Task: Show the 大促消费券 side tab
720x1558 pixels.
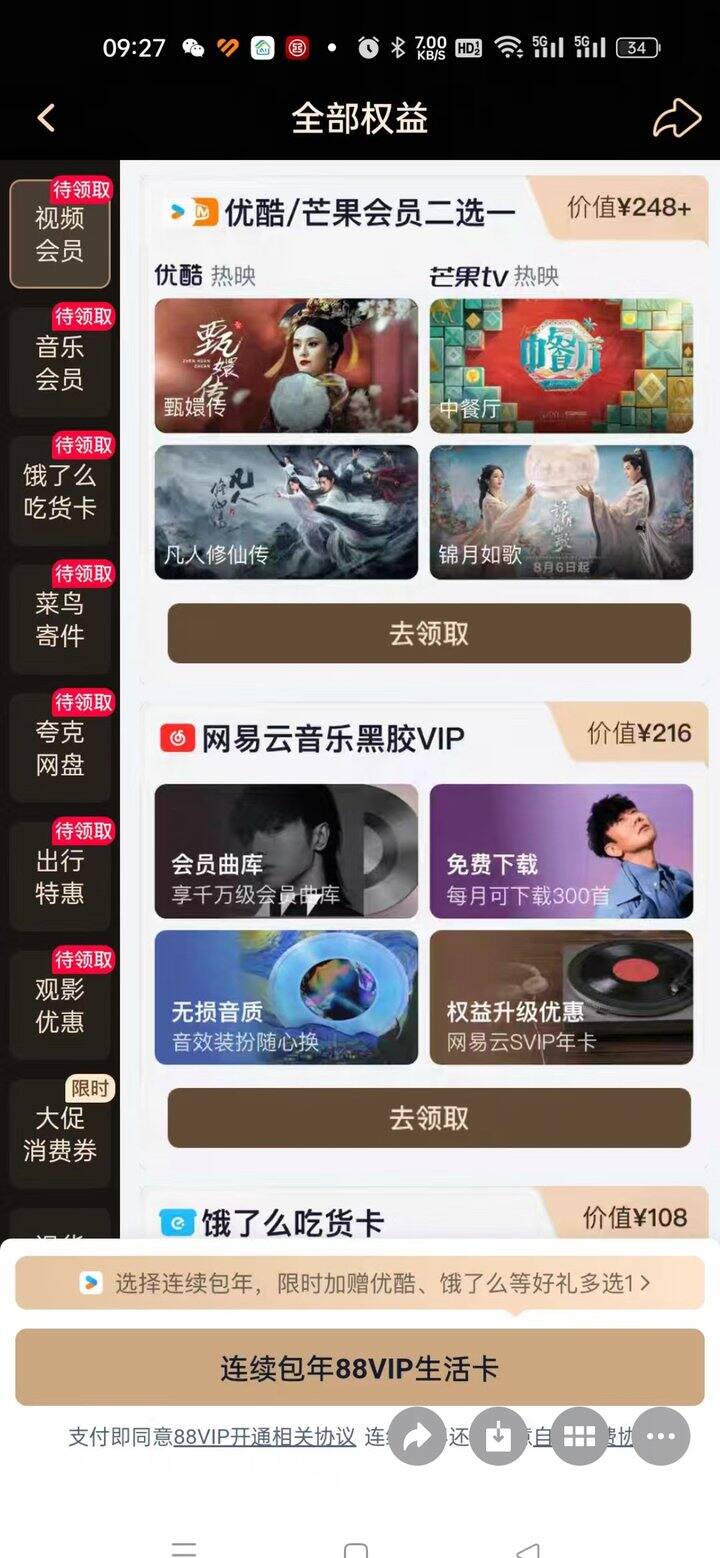Action: tap(60, 1134)
